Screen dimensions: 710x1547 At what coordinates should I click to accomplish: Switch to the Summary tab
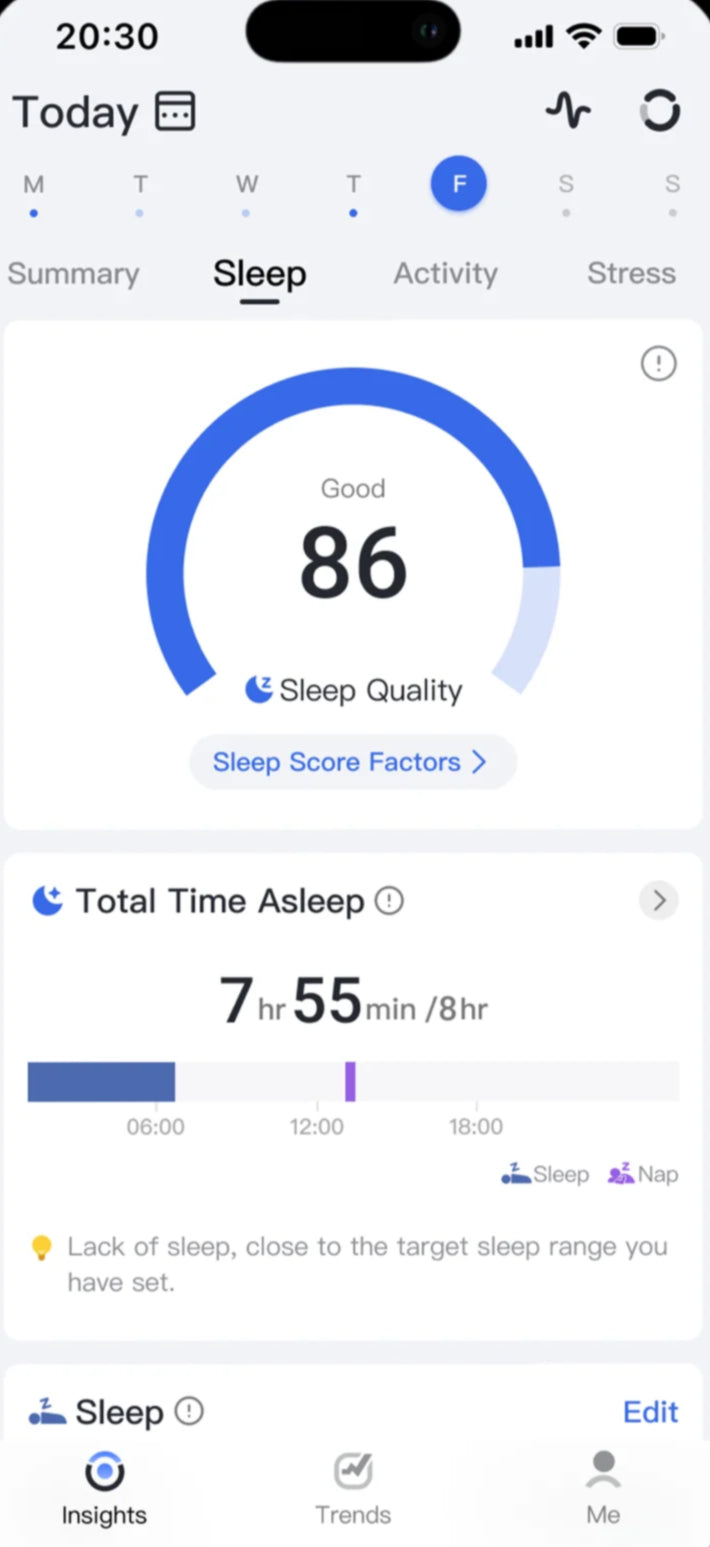click(x=73, y=273)
